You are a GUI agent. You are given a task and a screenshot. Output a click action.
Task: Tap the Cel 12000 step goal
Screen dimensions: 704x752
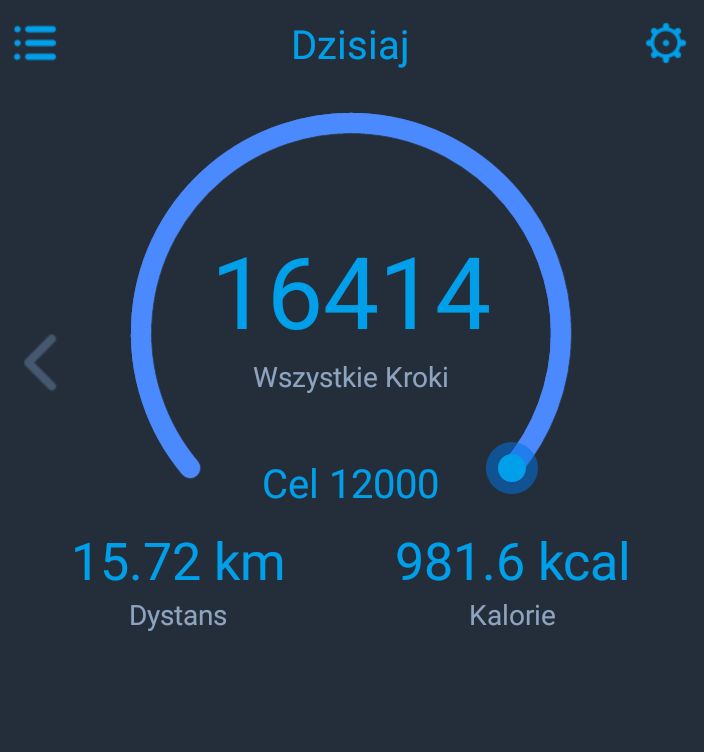(350, 485)
